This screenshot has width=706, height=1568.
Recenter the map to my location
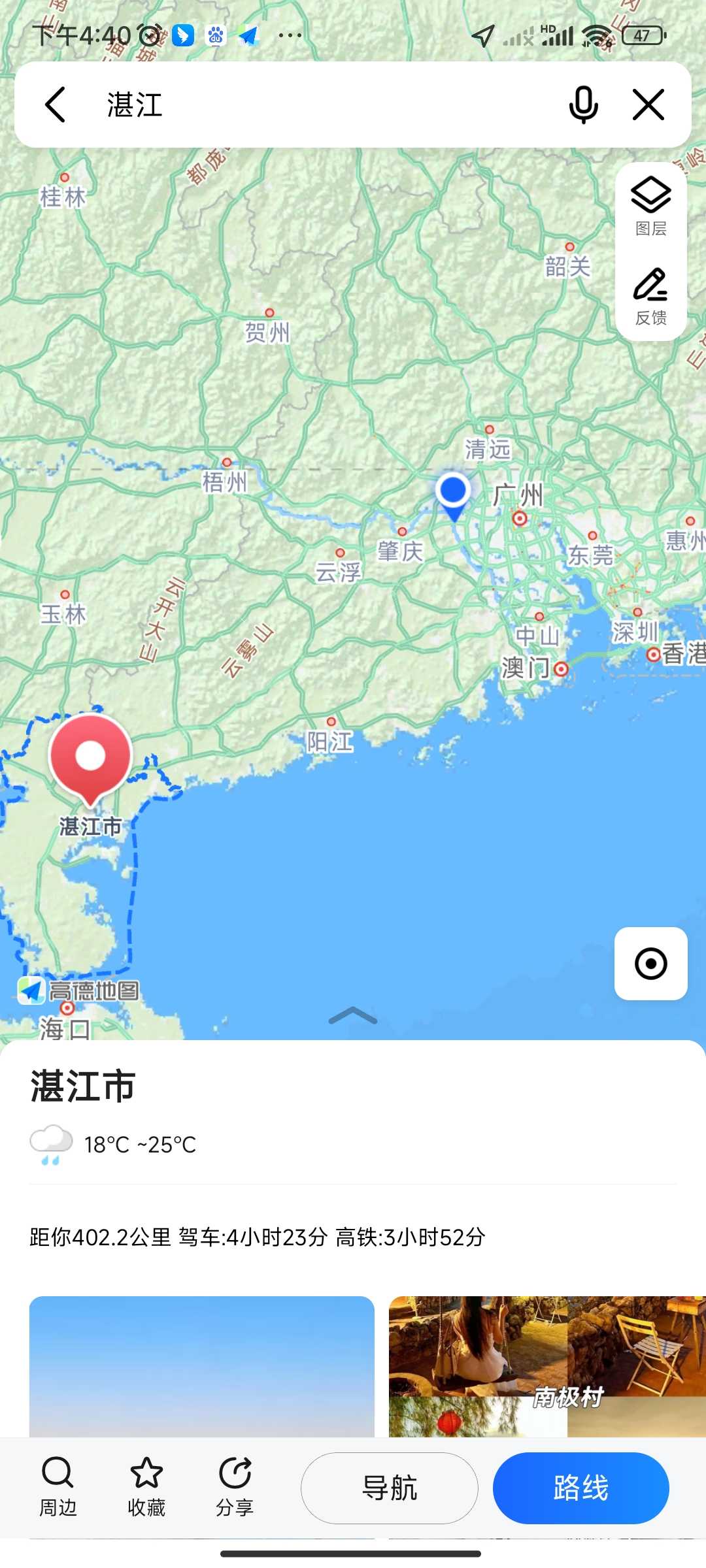coord(651,964)
